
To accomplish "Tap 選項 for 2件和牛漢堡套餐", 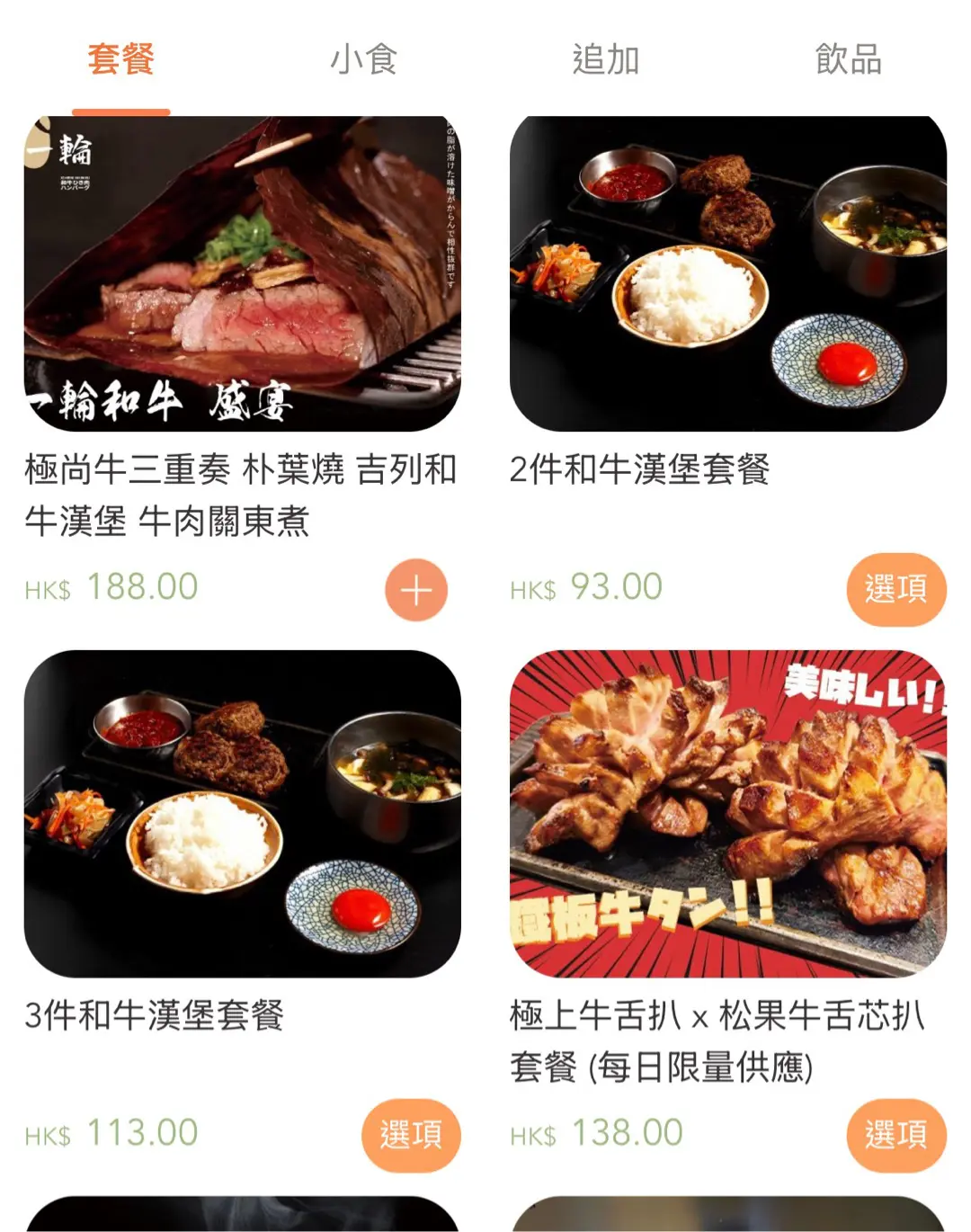I will [895, 589].
